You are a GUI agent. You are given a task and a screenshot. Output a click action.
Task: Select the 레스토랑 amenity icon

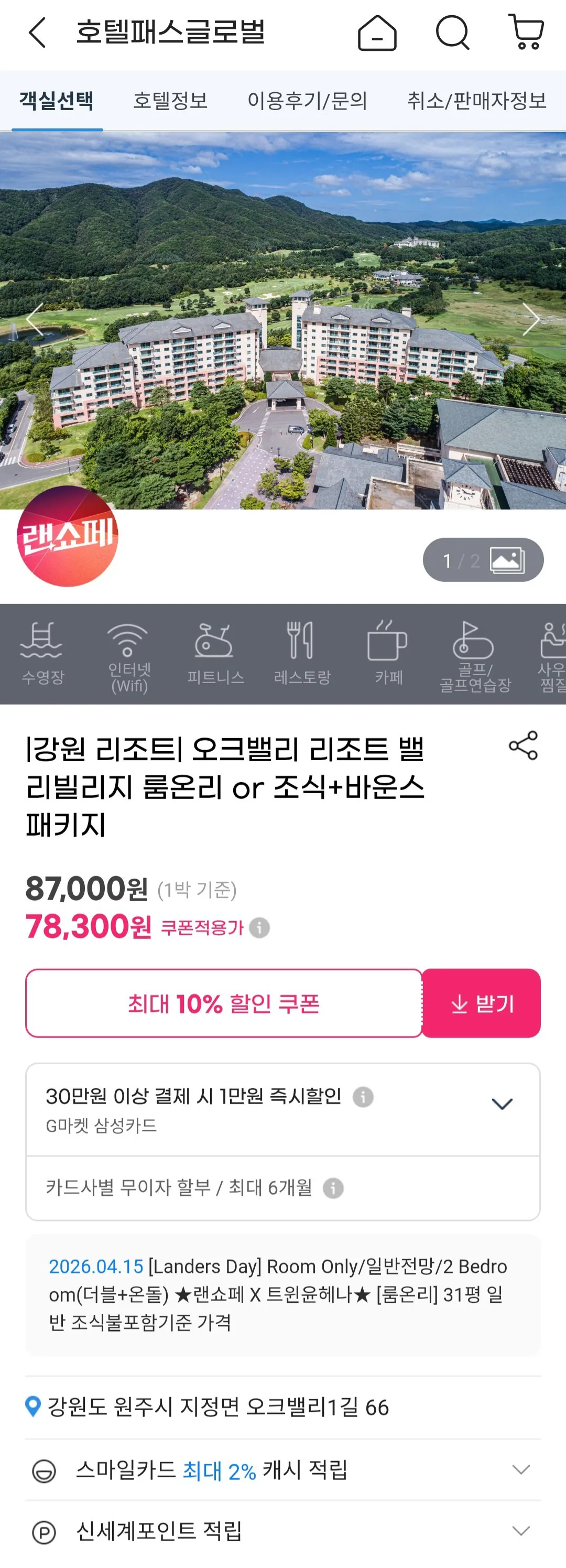pyautogui.click(x=301, y=651)
